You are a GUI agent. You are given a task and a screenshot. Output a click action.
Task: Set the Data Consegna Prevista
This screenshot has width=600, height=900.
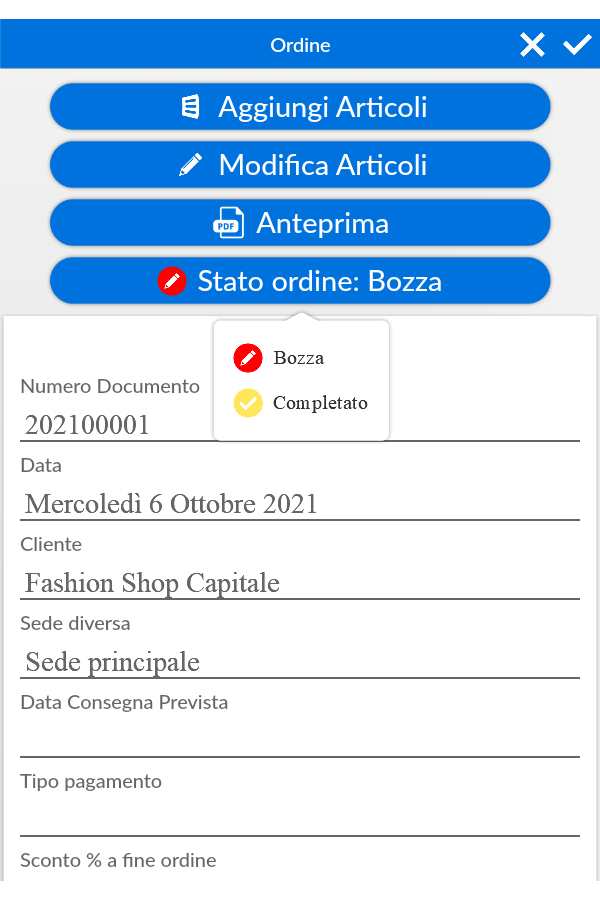pos(300,740)
